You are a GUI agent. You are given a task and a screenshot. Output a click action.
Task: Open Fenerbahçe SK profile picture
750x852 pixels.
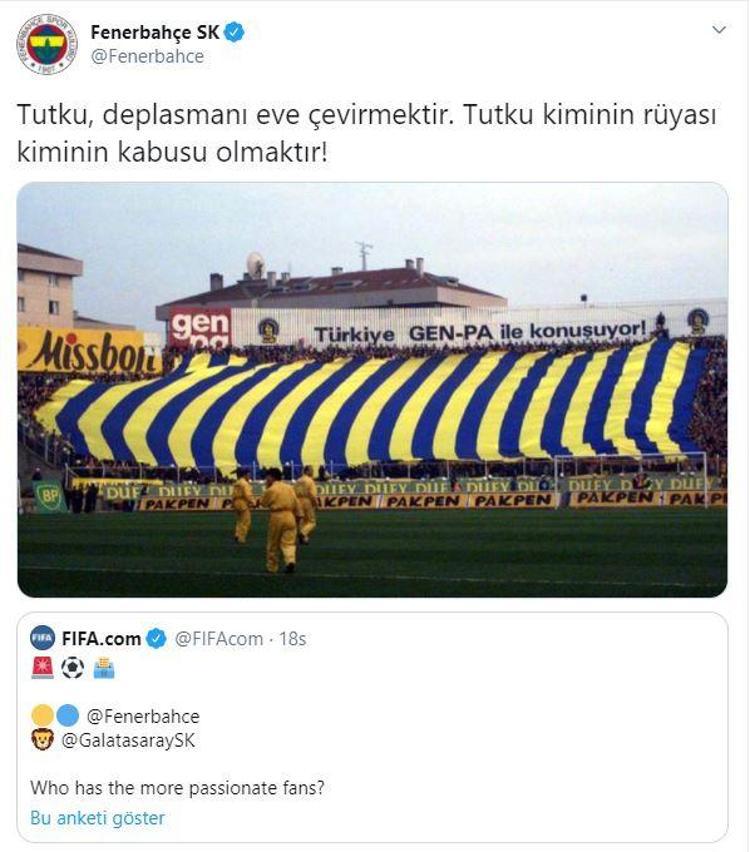pos(46,44)
